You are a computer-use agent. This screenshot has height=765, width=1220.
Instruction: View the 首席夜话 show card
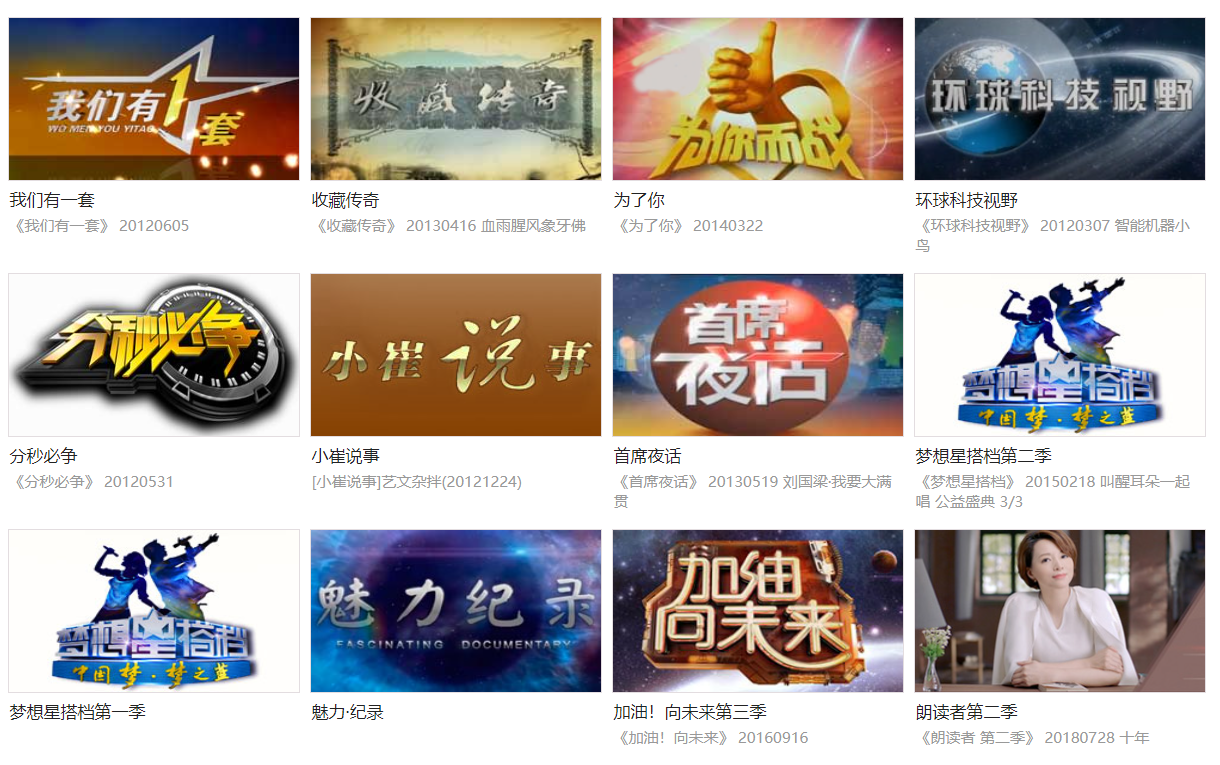coord(758,355)
